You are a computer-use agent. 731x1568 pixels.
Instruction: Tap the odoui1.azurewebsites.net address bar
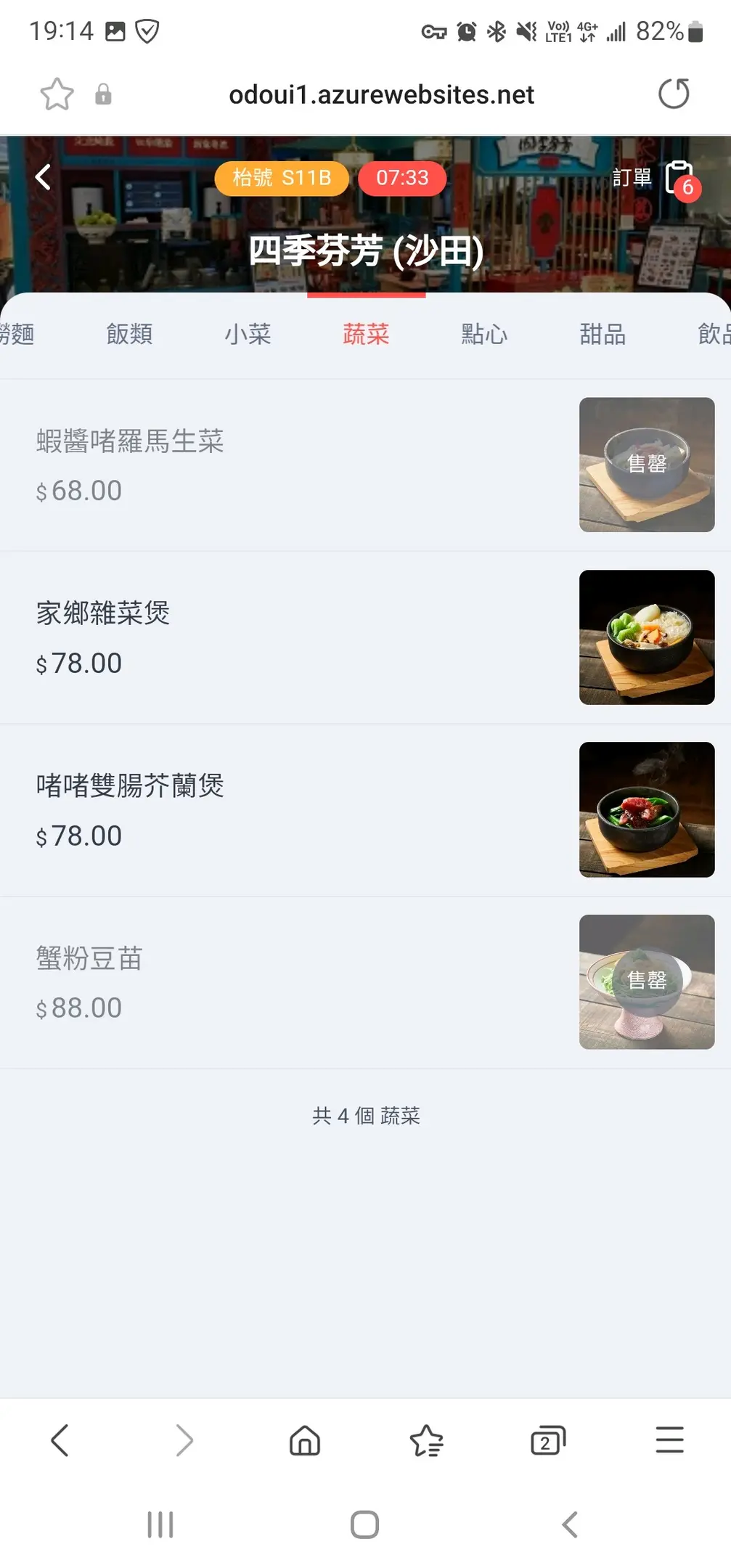pos(381,94)
